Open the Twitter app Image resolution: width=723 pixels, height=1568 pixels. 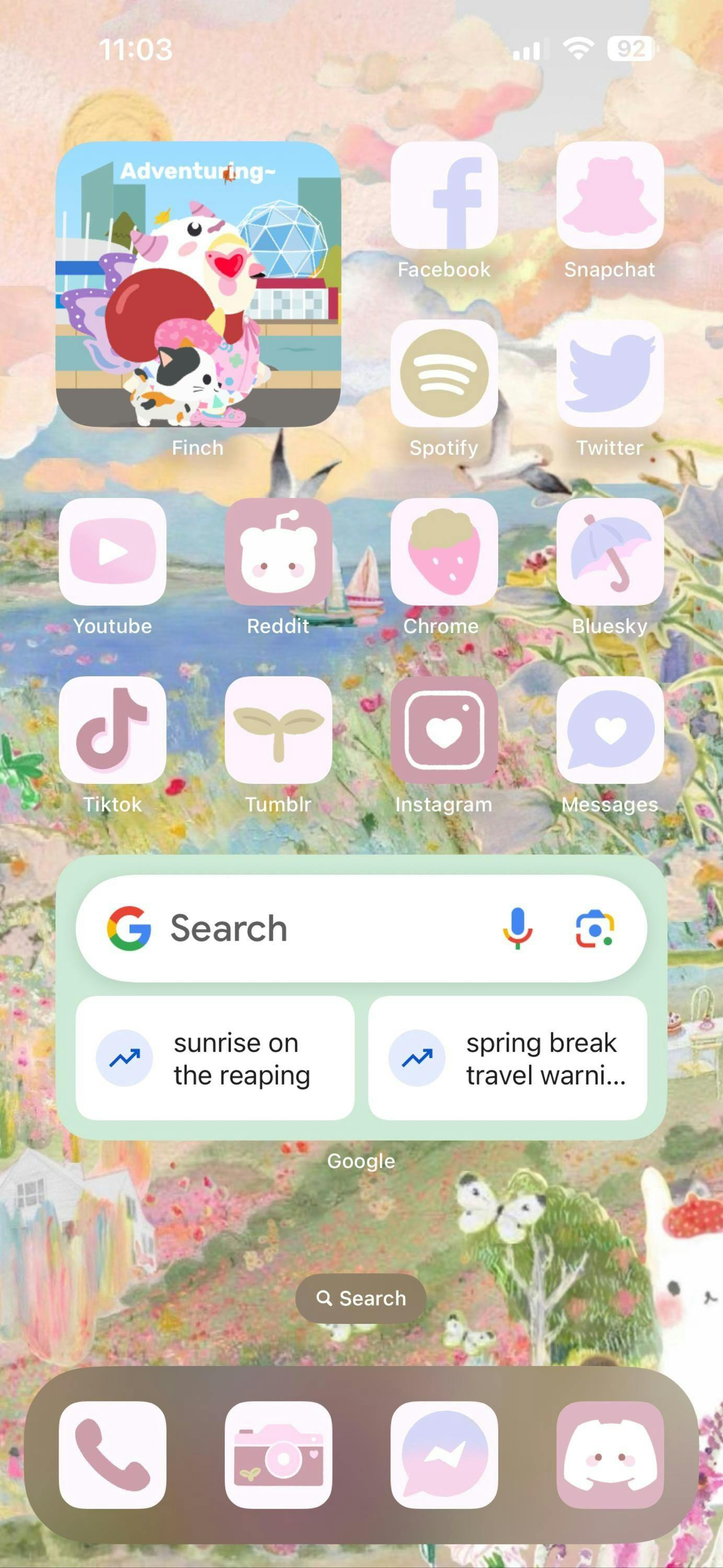pyautogui.click(x=610, y=373)
